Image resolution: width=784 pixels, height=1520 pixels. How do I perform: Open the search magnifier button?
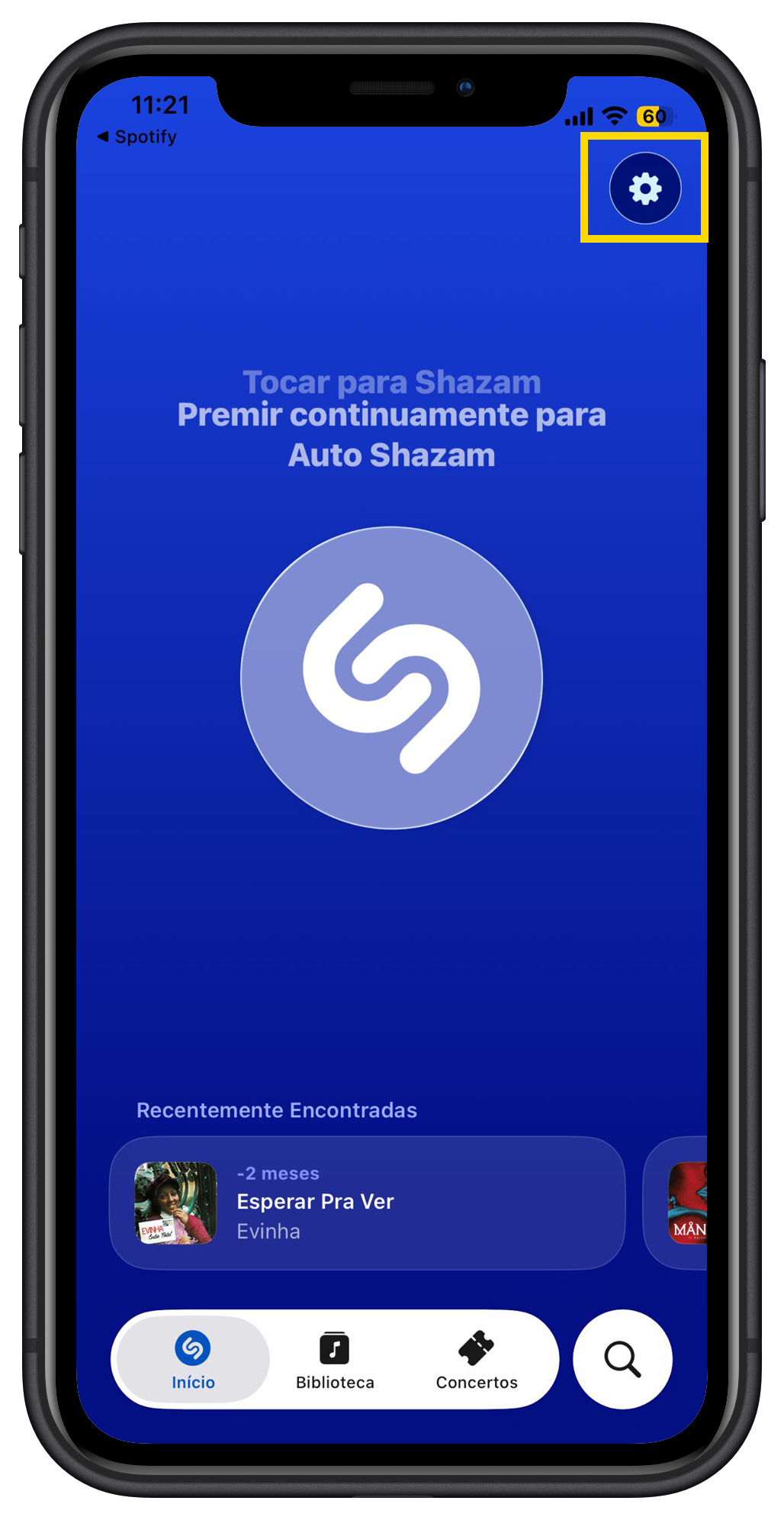pos(622,1360)
